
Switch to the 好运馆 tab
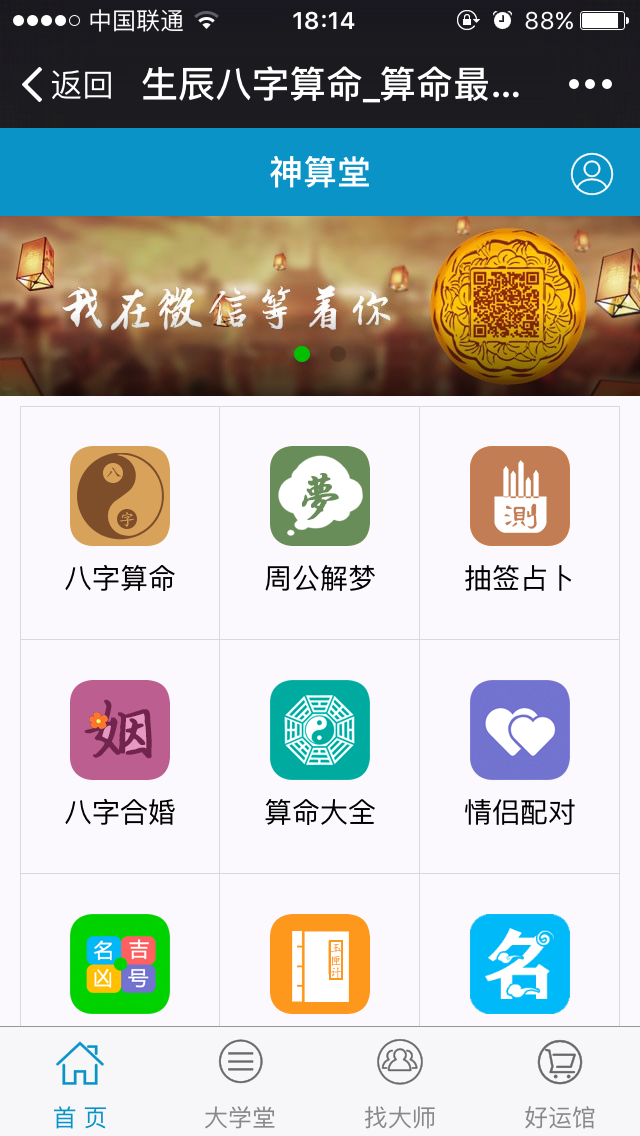[x=559, y=1084]
